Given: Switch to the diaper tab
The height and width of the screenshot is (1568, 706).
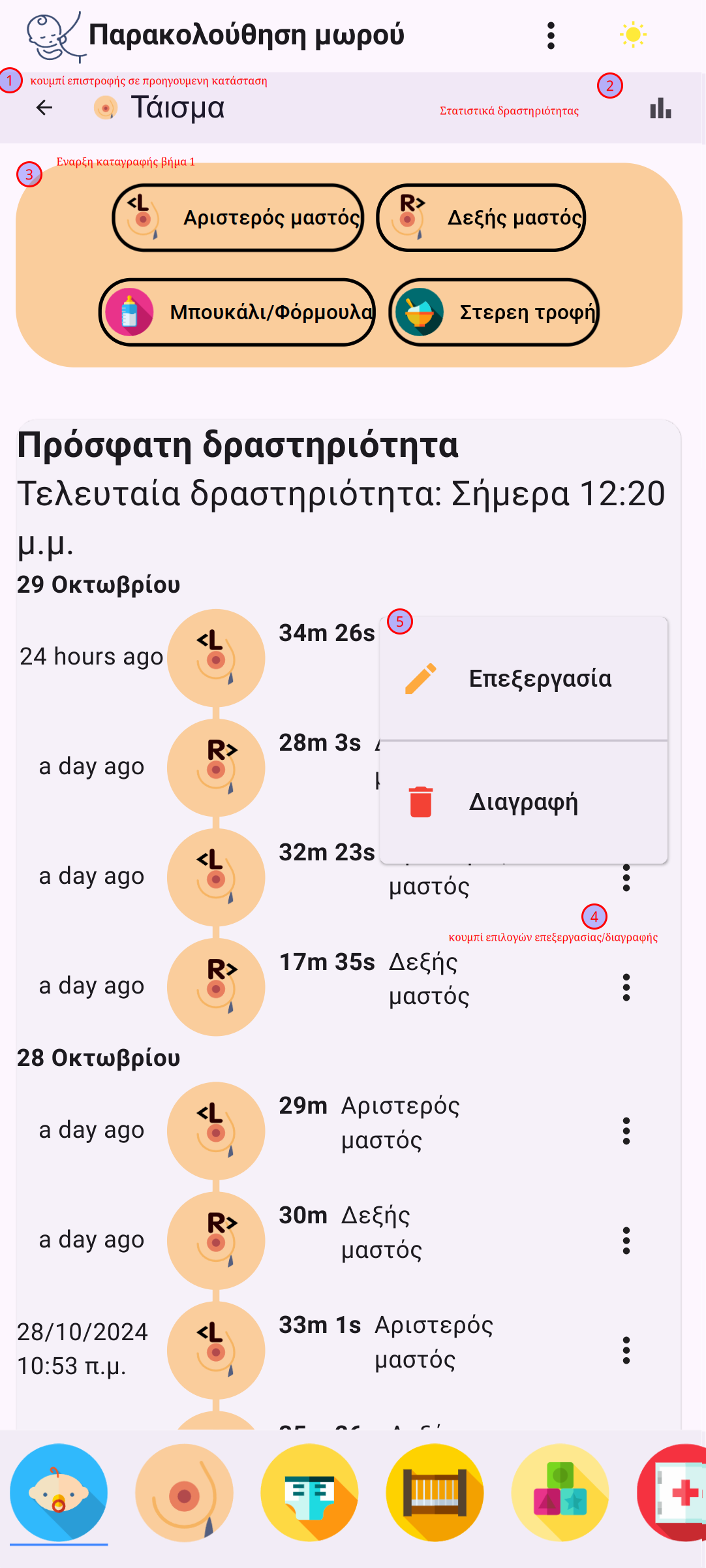Looking at the screenshot, I should pyautogui.click(x=309, y=1492).
